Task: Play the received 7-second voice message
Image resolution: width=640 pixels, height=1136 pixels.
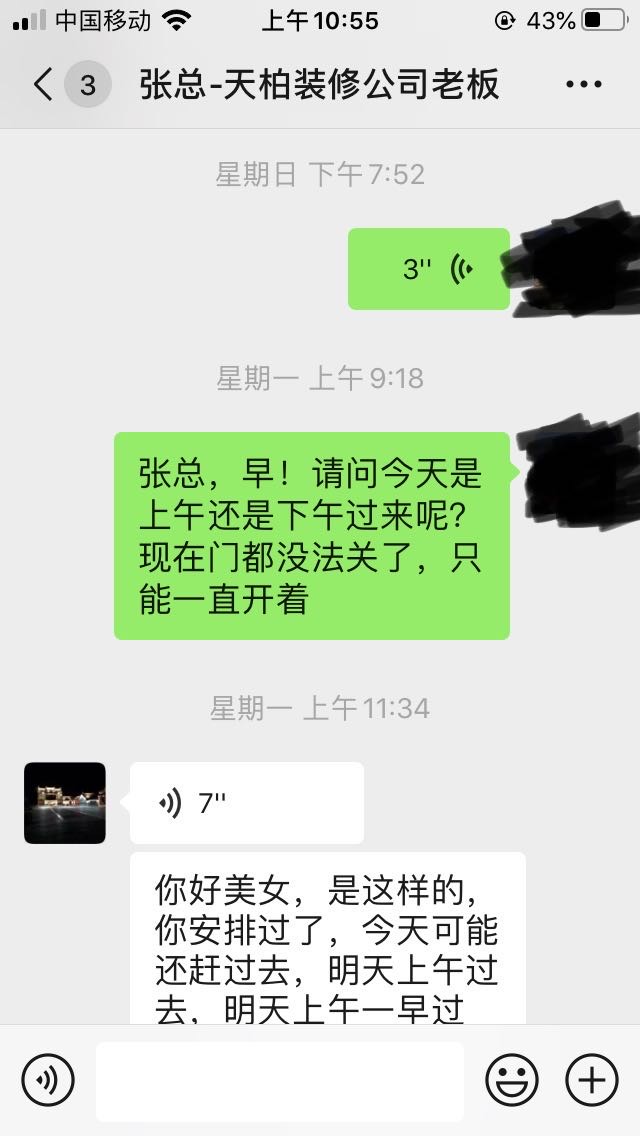Action: [x=246, y=803]
